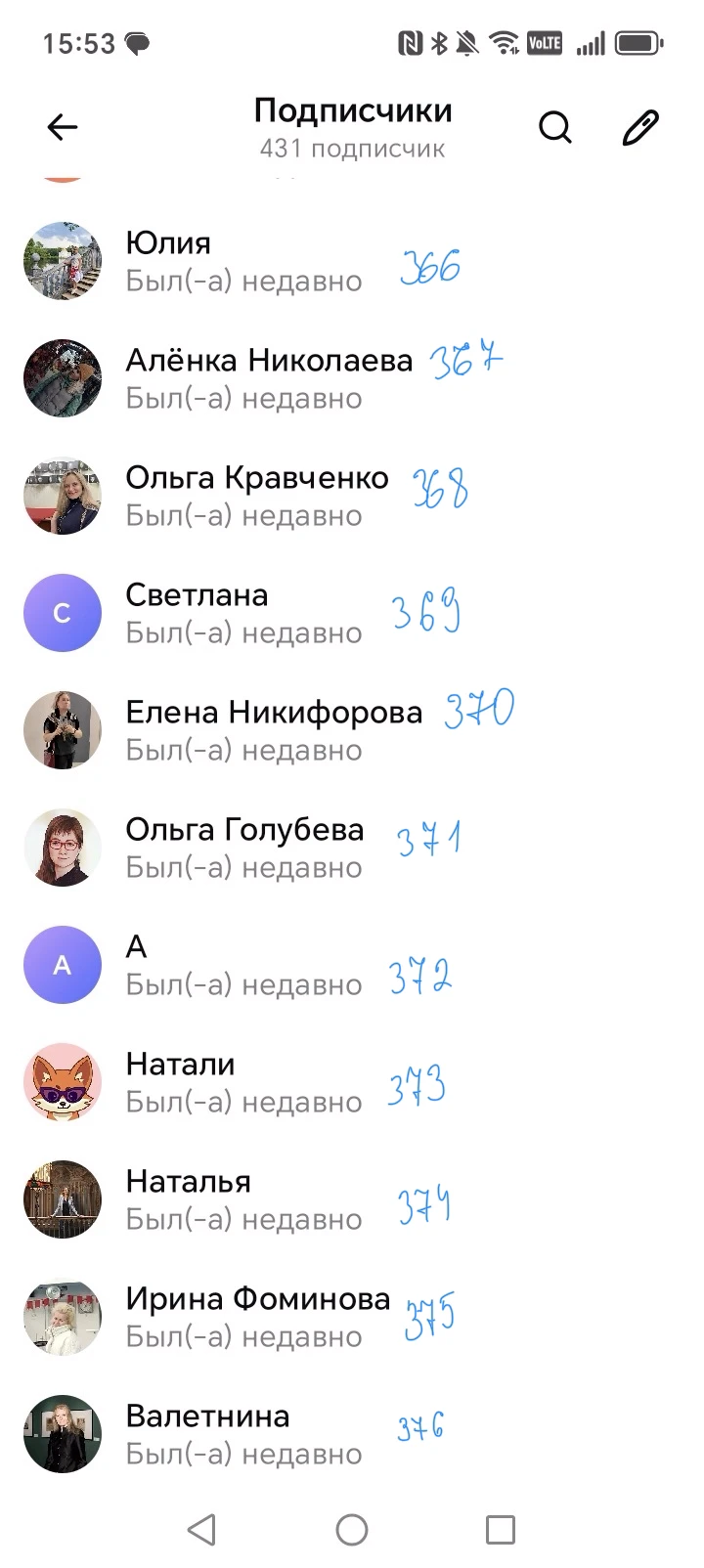Go back using the top arrow
704x1568 pixels.
pos(63,127)
